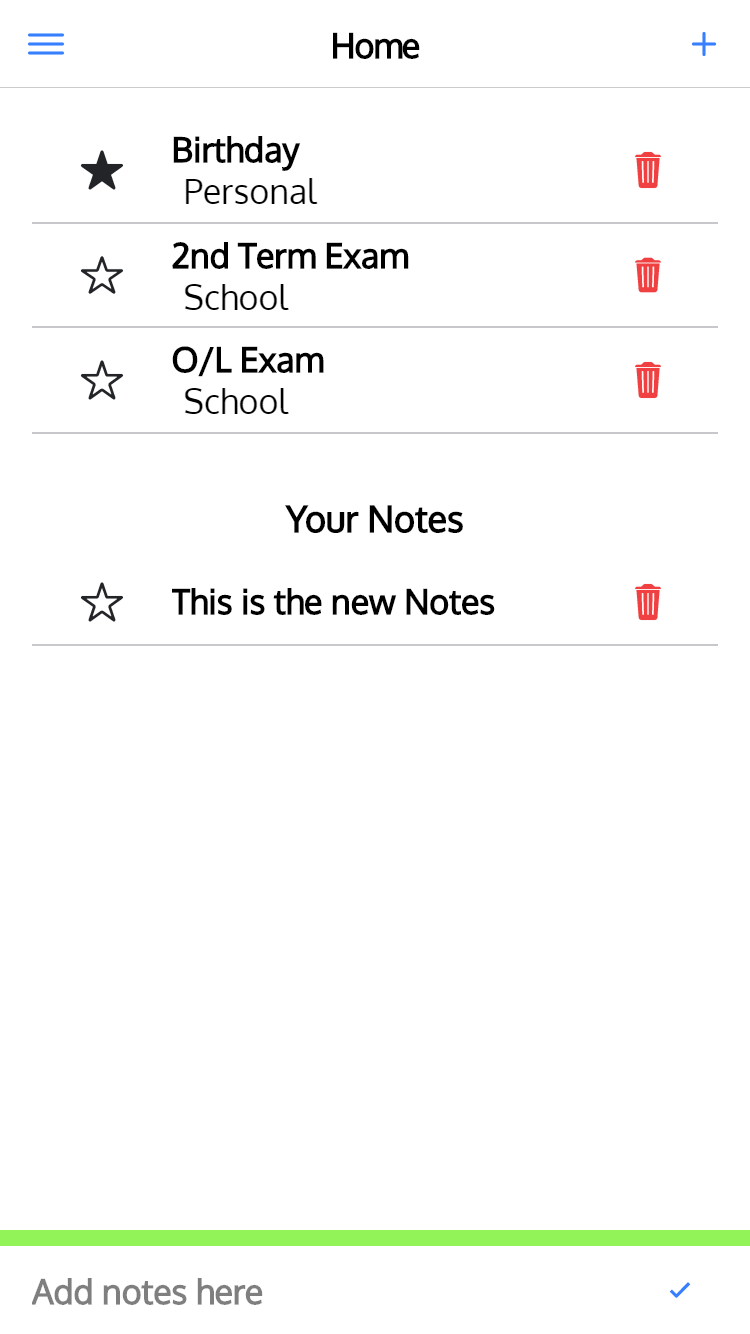750x1334 pixels.
Task: Delete the O/L Exam entry
Action: pyautogui.click(x=648, y=380)
